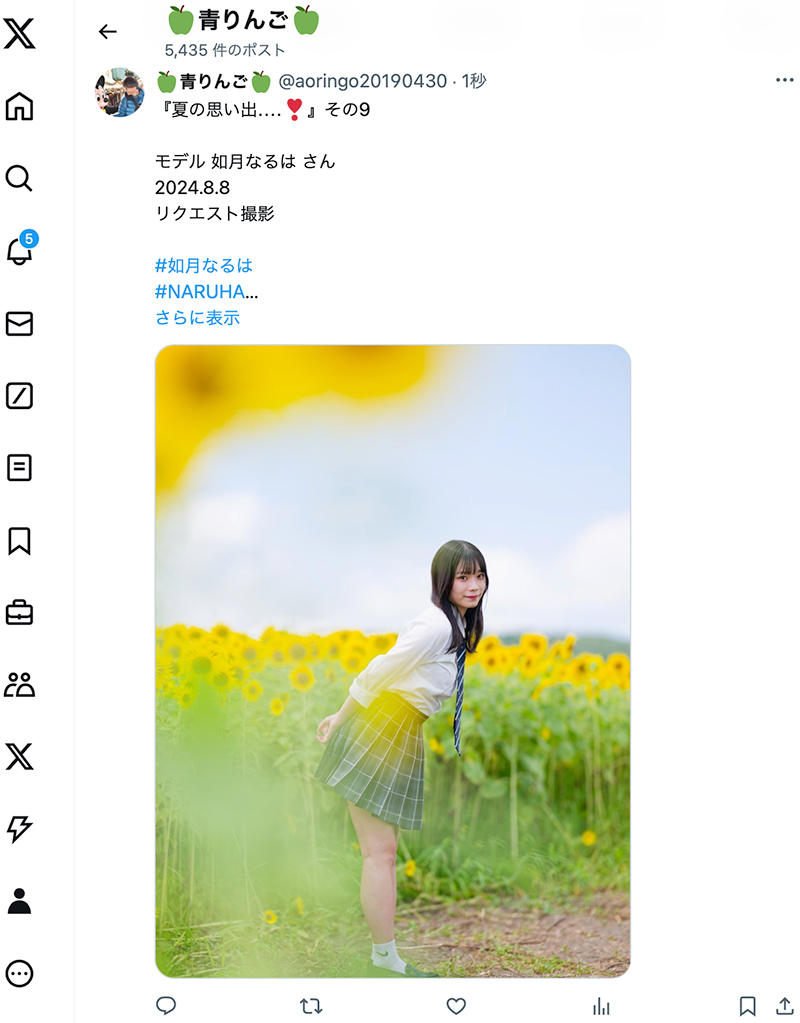Open the post's three-dot overflow menu

coord(784,80)
